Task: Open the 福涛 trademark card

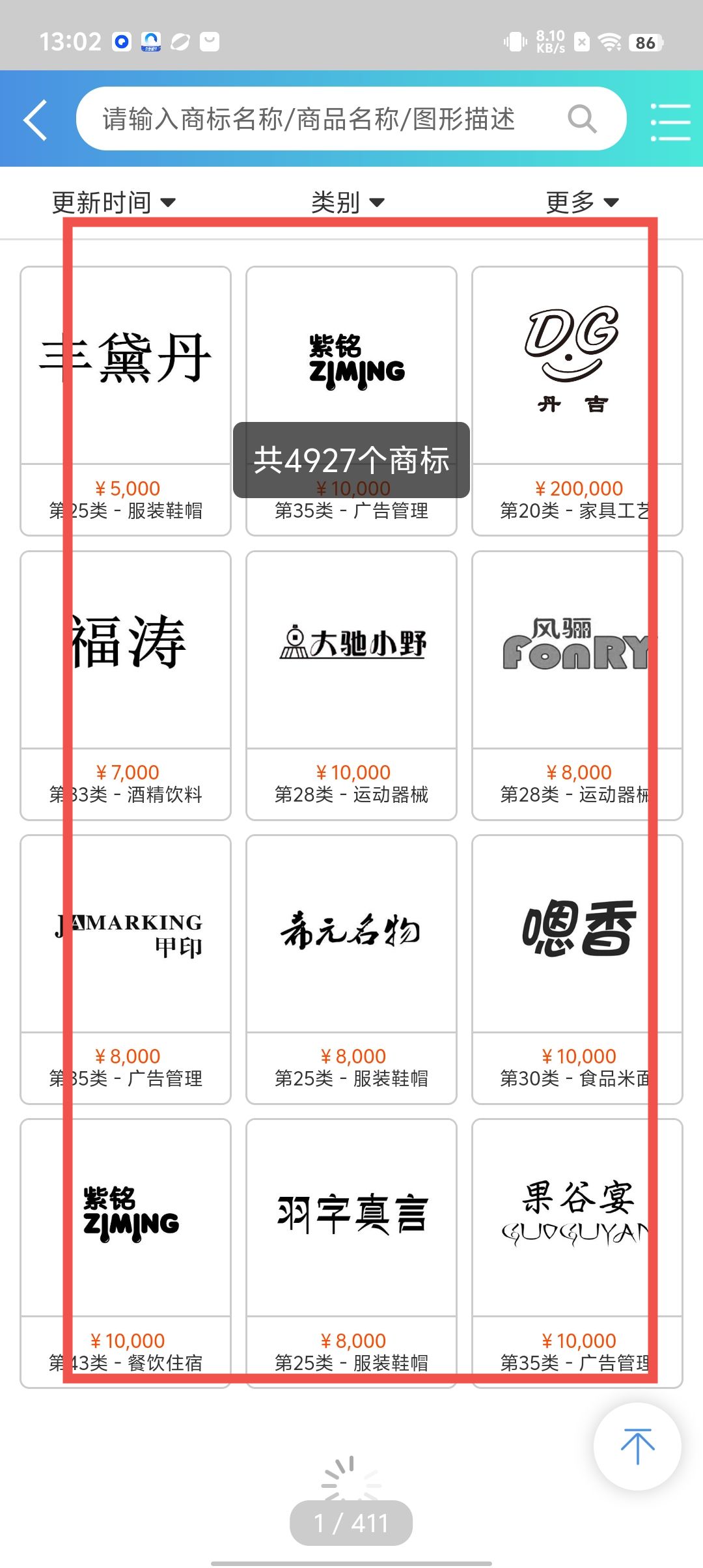Action: (x=126, y=651)
